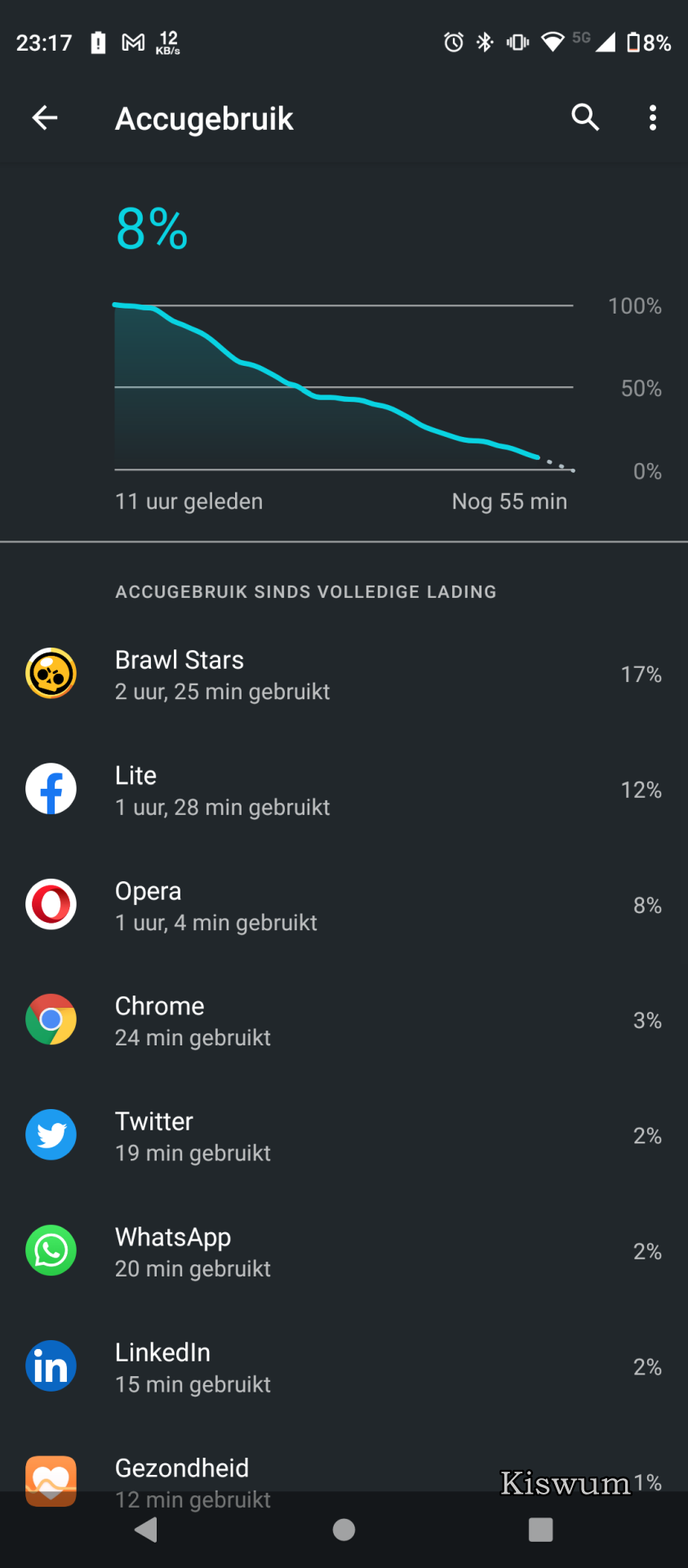The height and width of the screenshot is (1568, 688).
Task: View Opera battery usage
Action: [344, 905]
